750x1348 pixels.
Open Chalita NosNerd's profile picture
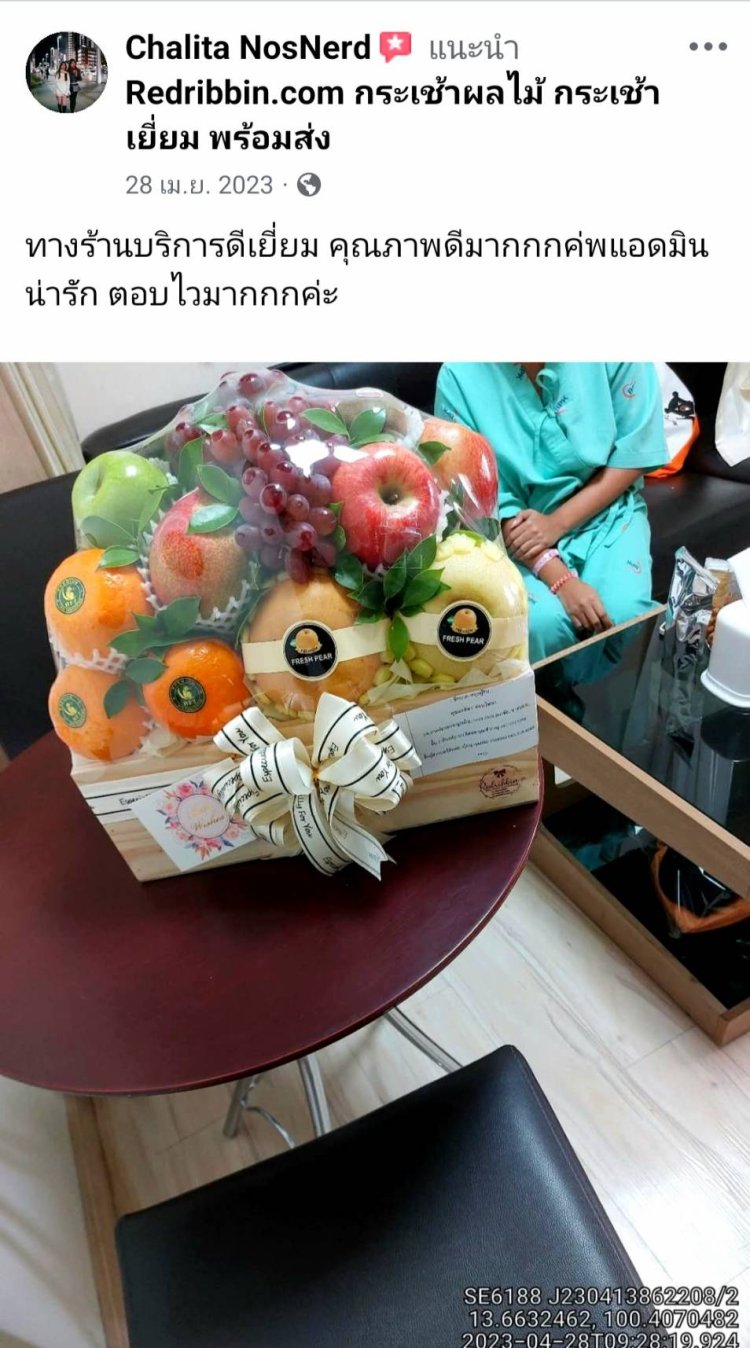(x=66, y=72)
